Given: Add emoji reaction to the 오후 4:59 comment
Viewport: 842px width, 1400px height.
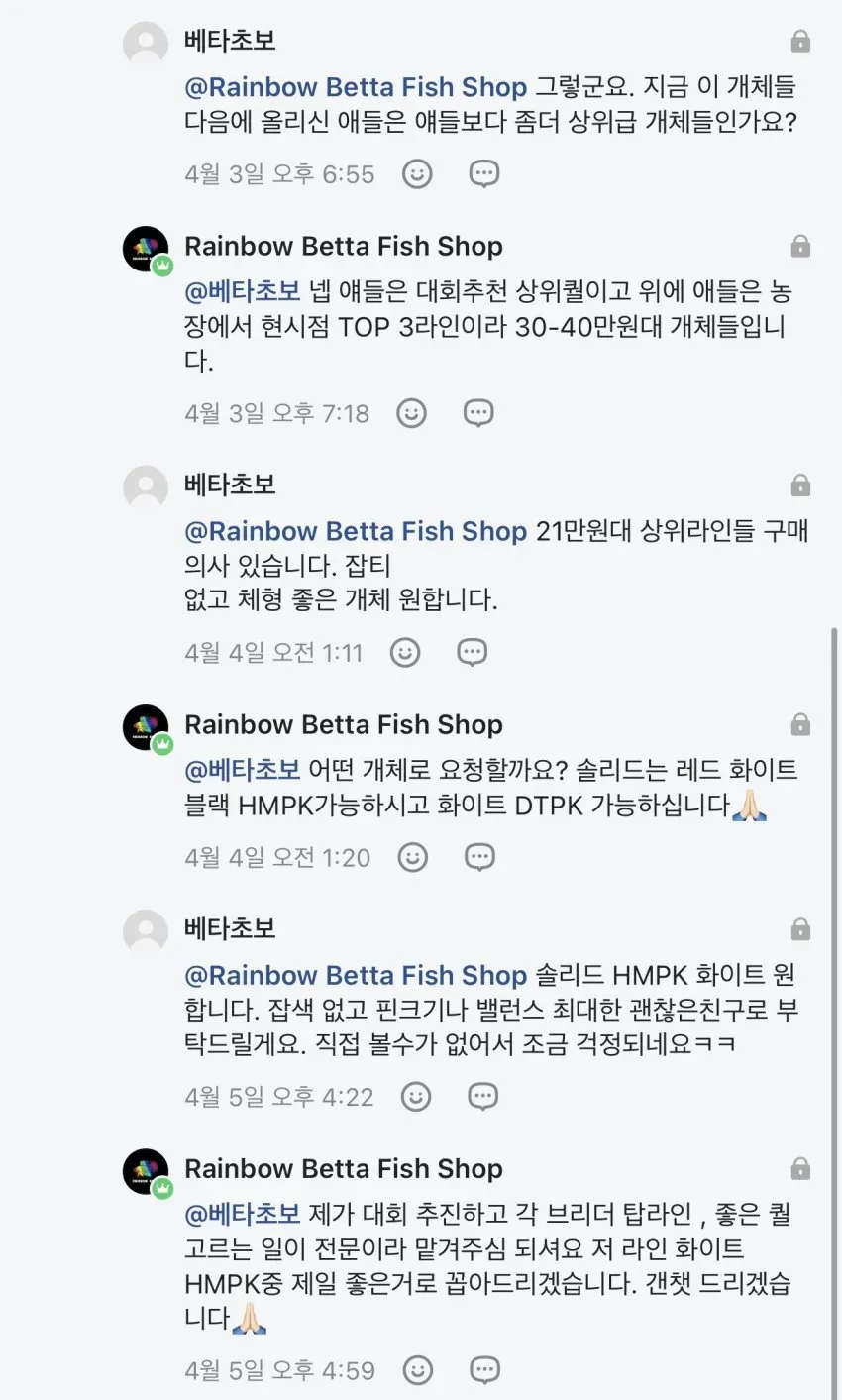Looking at the screenshot, I should (418, 1371).
